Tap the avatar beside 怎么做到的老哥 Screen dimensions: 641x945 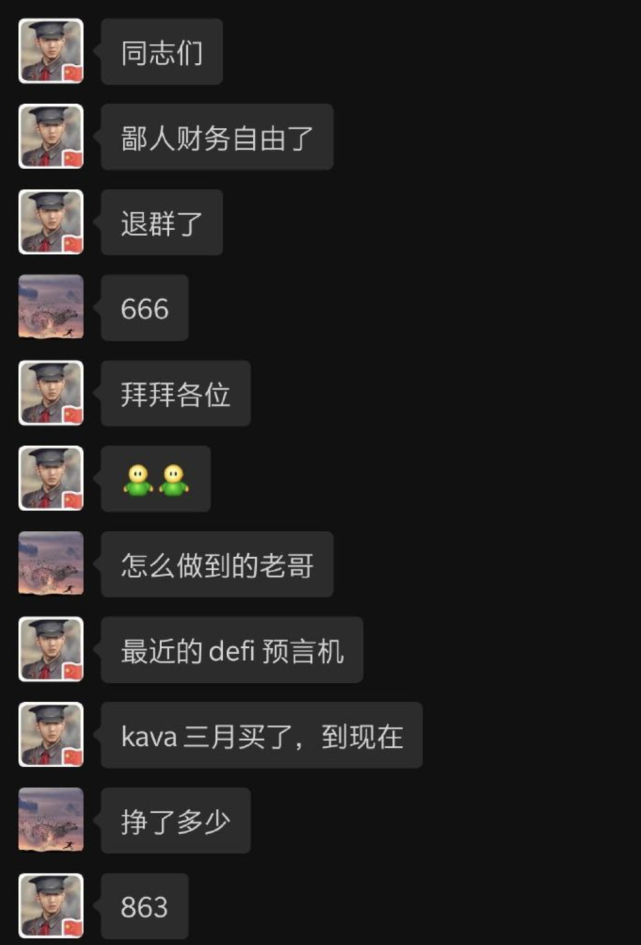coord(51,564)
